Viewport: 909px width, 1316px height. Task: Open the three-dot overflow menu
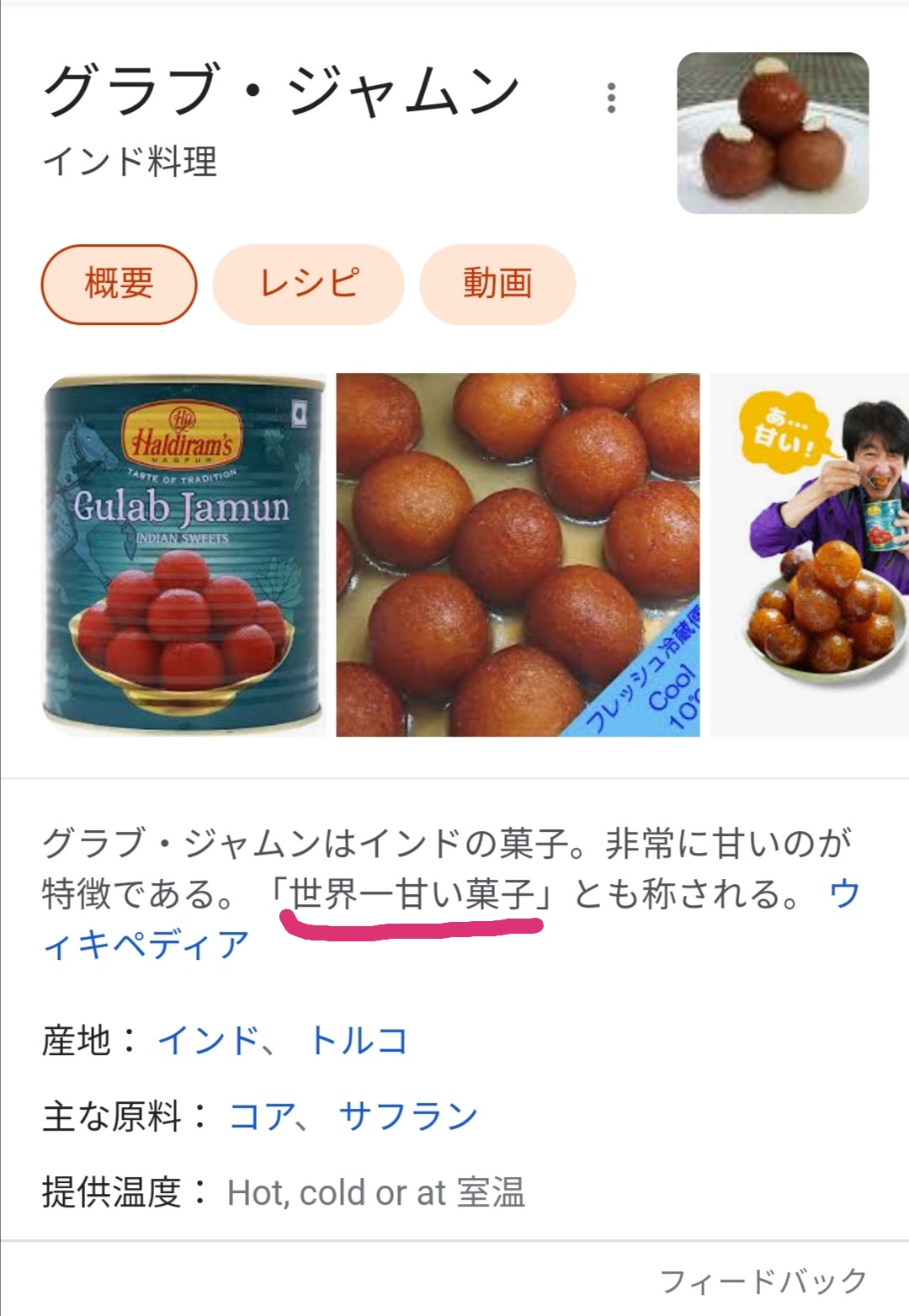click(612, 99)
